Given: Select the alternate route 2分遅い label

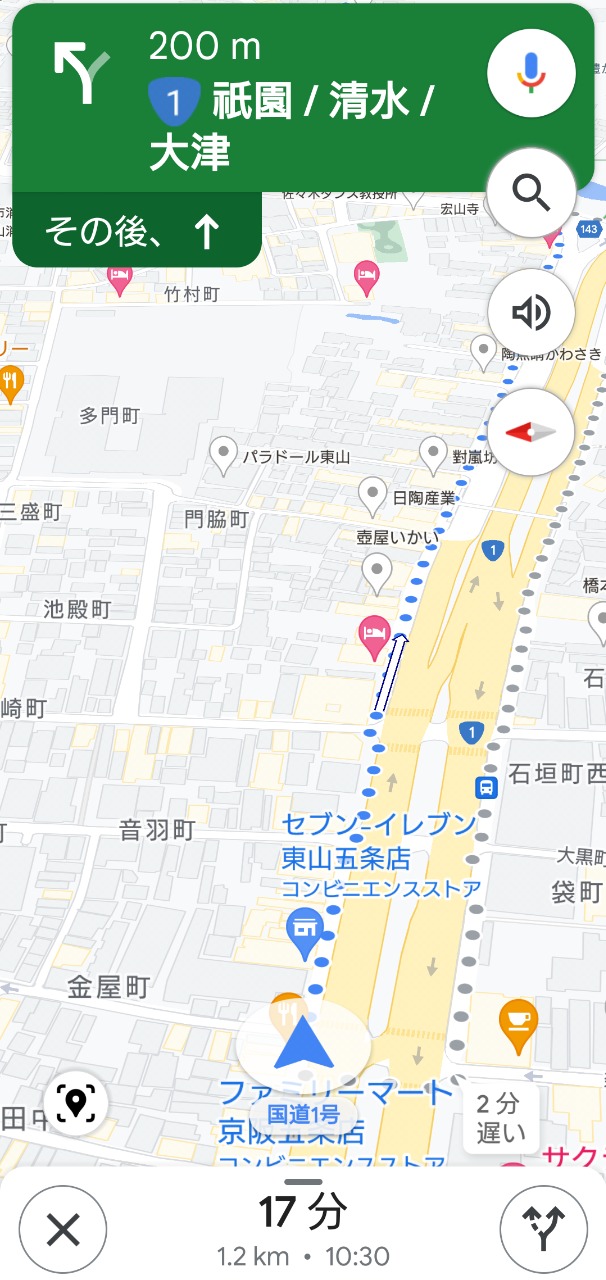Looking at the screenshot, I should (500, 1118).
